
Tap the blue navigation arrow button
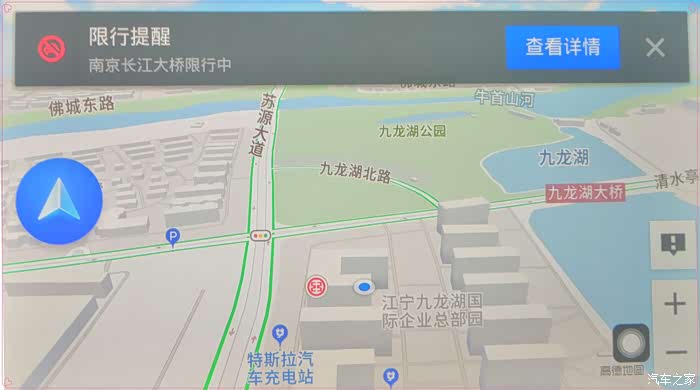pyautogui.click(x=59, y=201)
